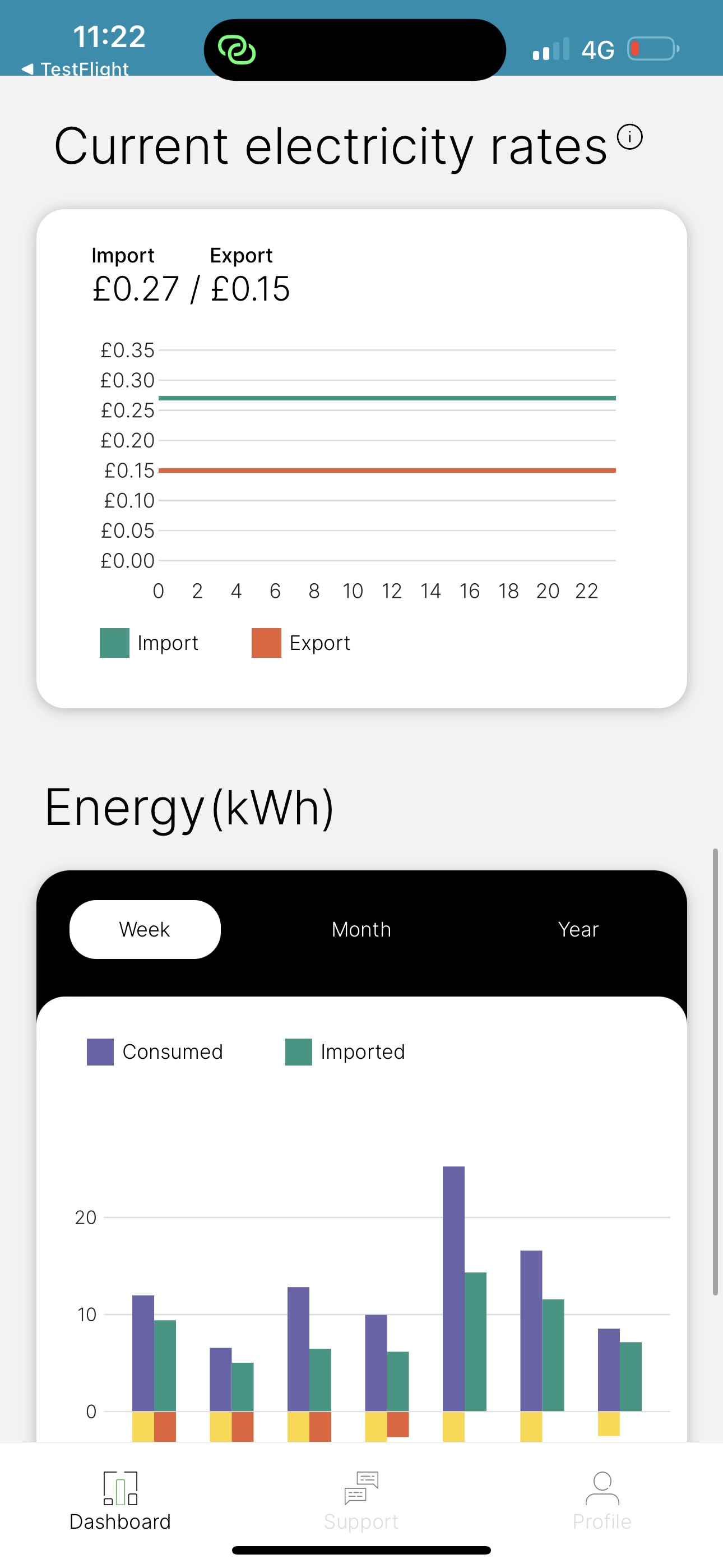Open the electricity rates info icon
The image size is (723, 1568).
[629, 137]
